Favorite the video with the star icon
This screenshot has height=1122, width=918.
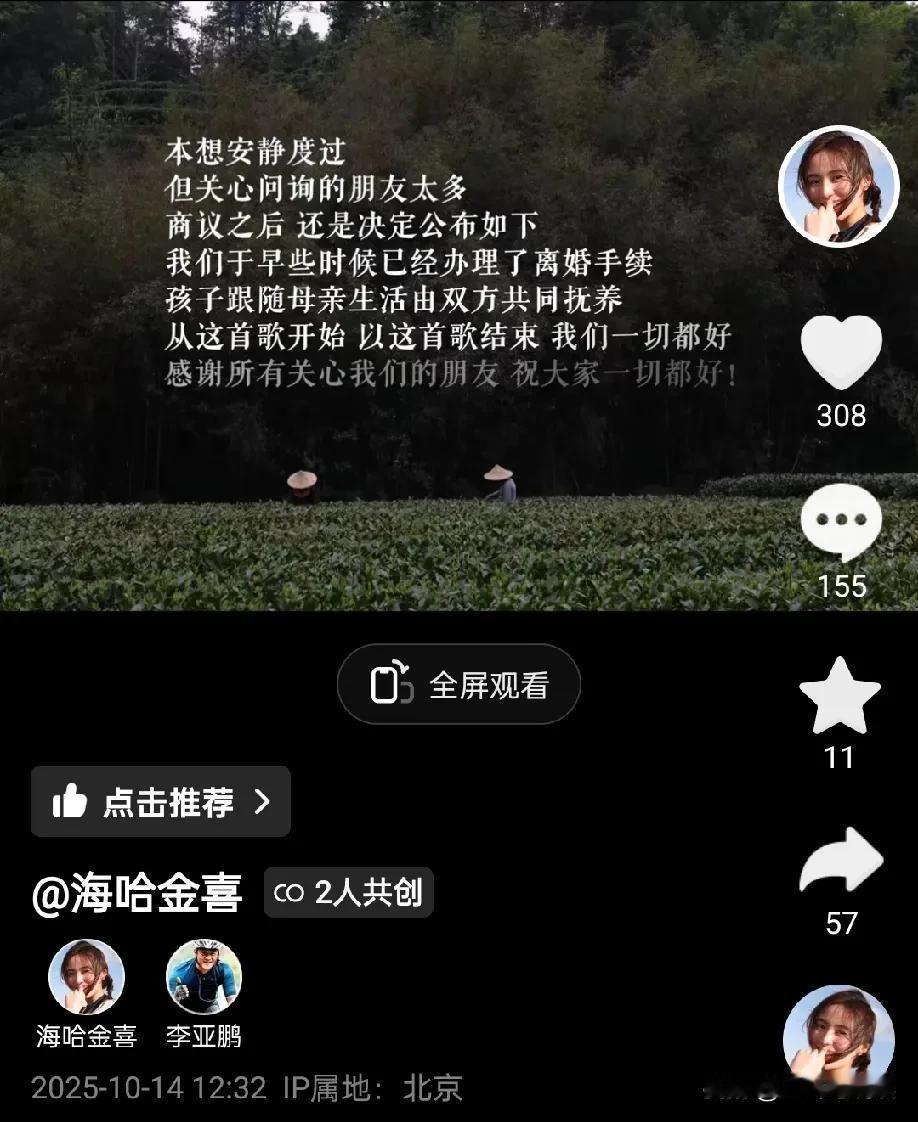click(x=840, y=697)
